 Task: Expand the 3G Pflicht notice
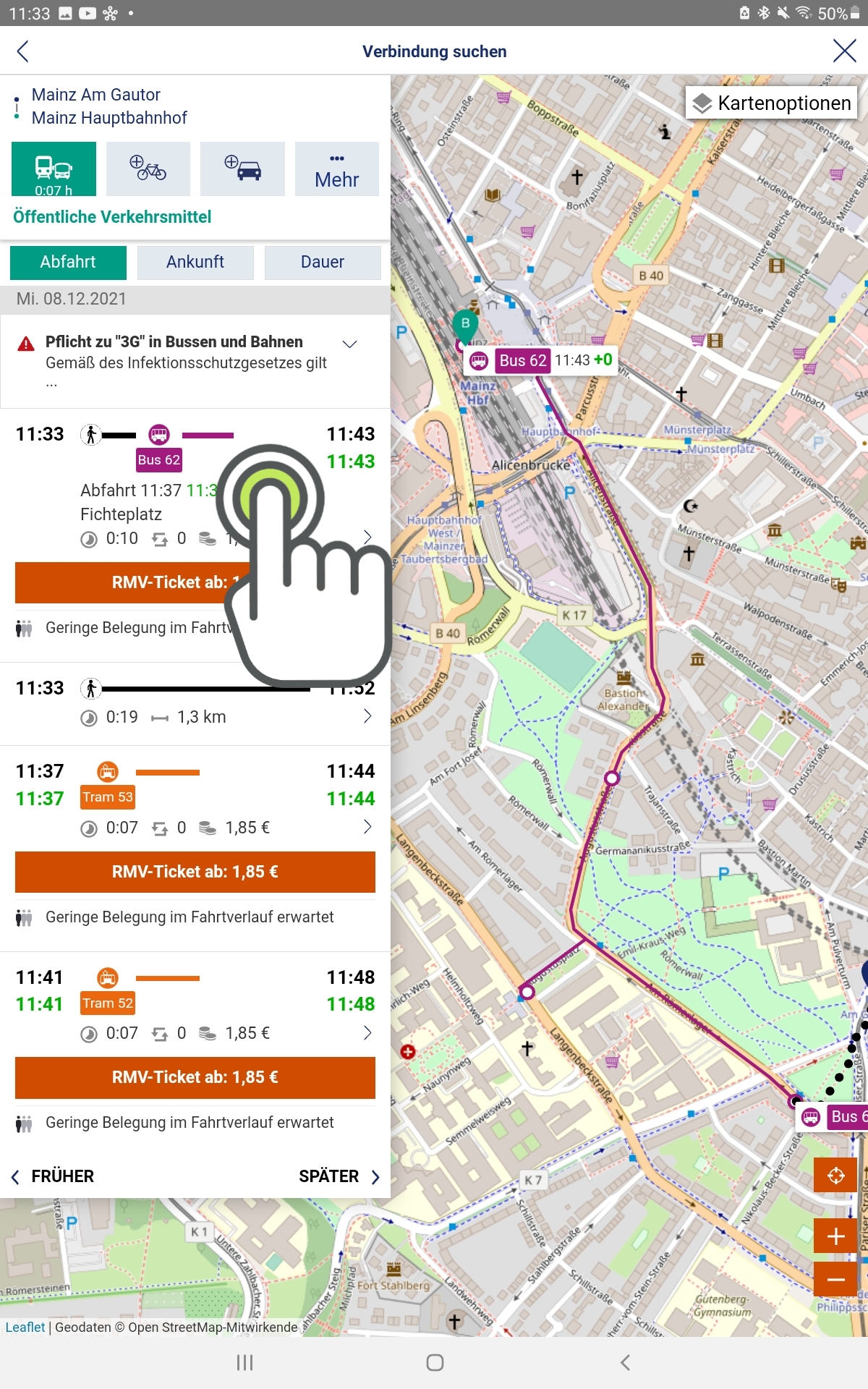(x=350, y=344)
